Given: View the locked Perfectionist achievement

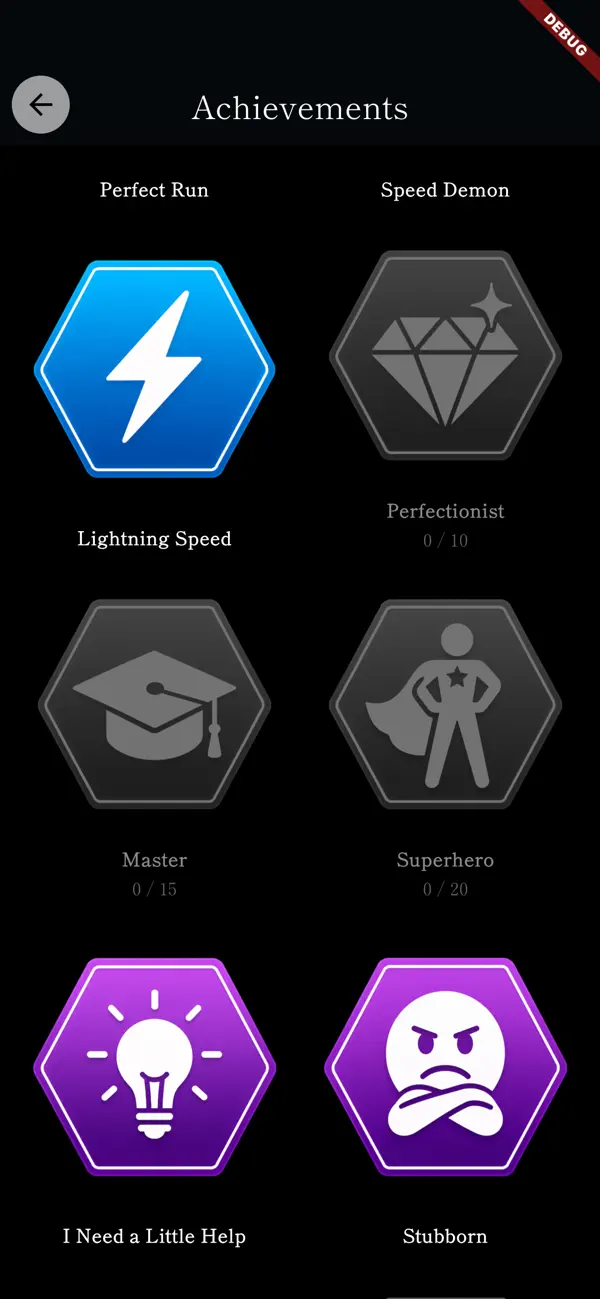Looking at the screenshot, I should (446, 356).
